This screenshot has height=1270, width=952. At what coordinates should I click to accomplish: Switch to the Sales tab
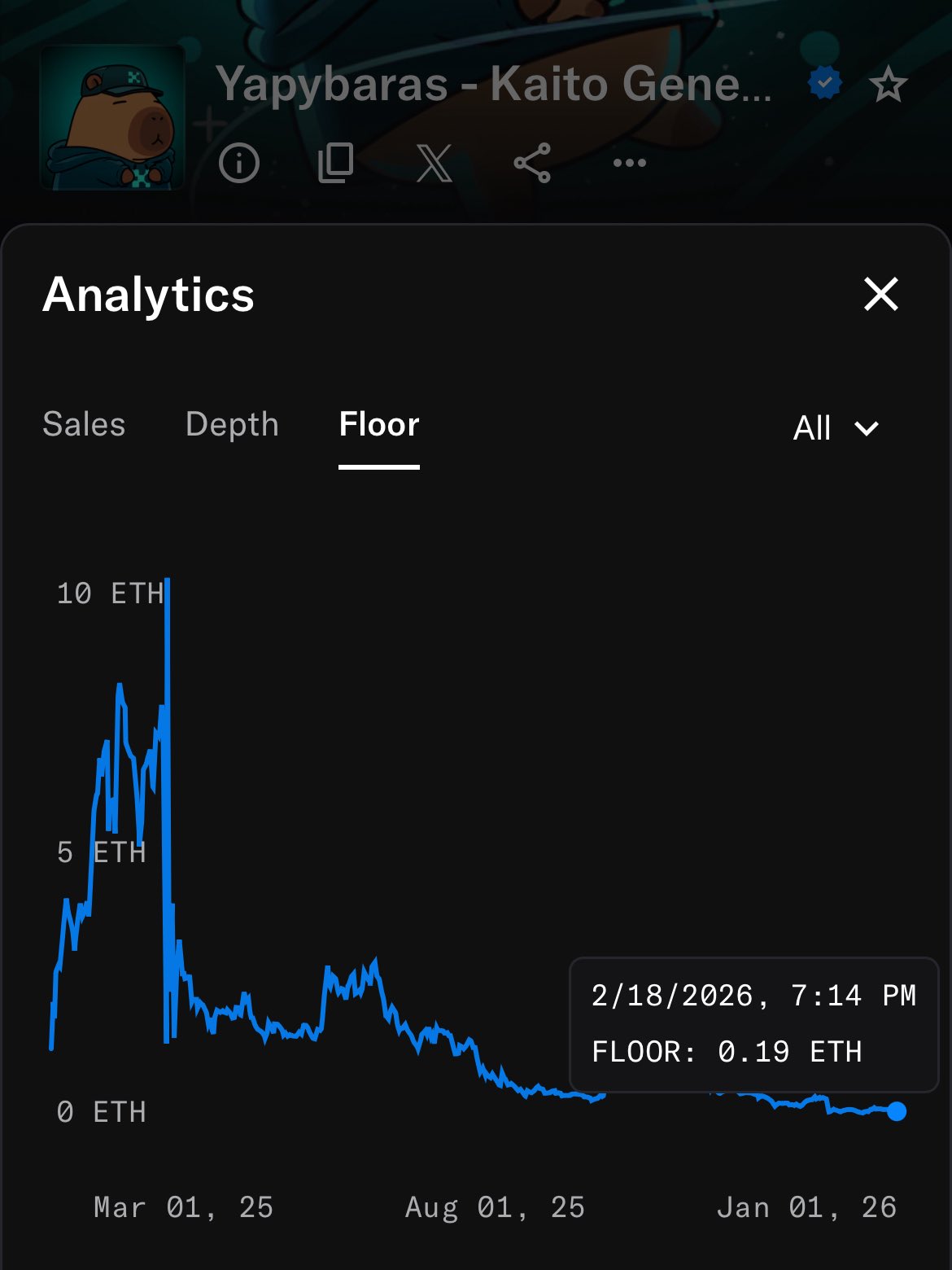84,425
